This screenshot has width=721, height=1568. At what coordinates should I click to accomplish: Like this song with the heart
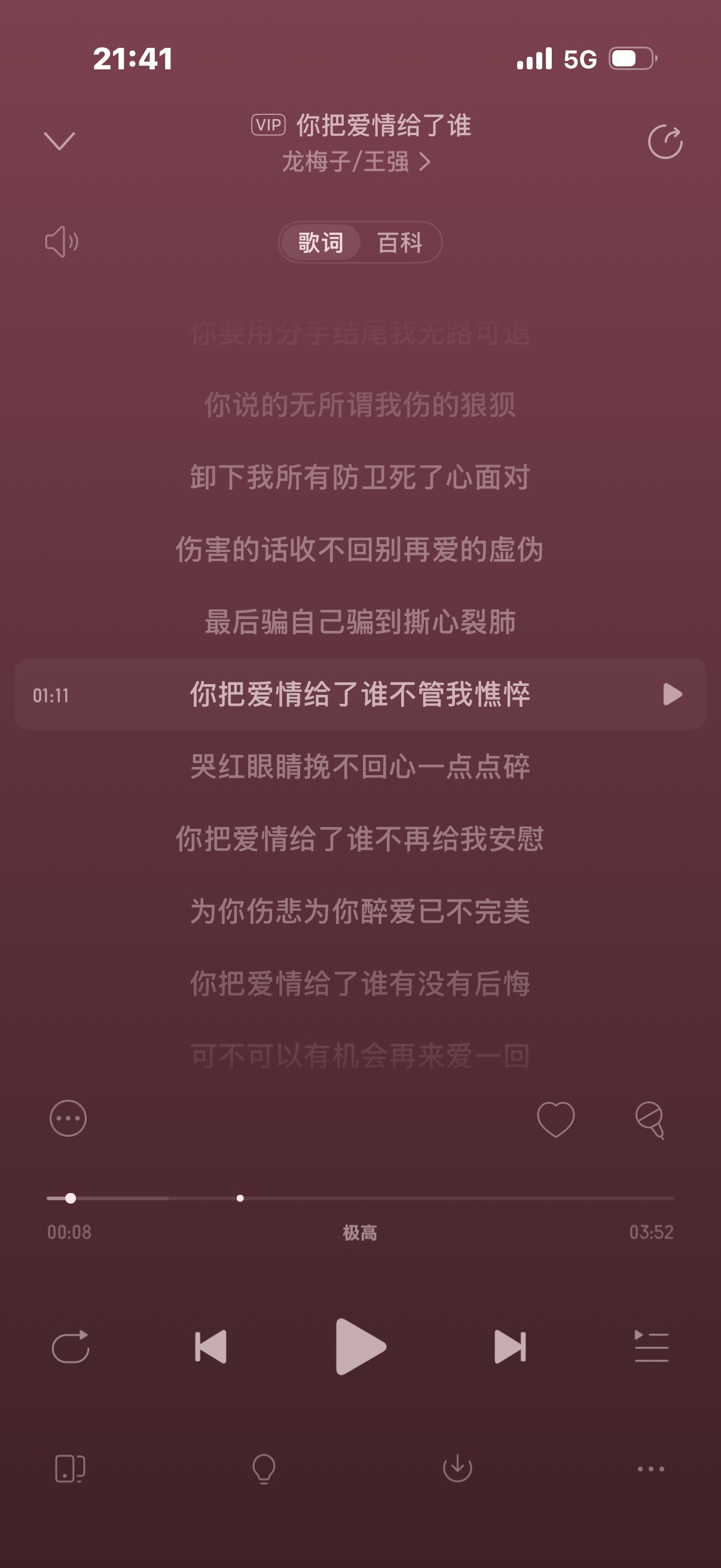coord(555,1119)
